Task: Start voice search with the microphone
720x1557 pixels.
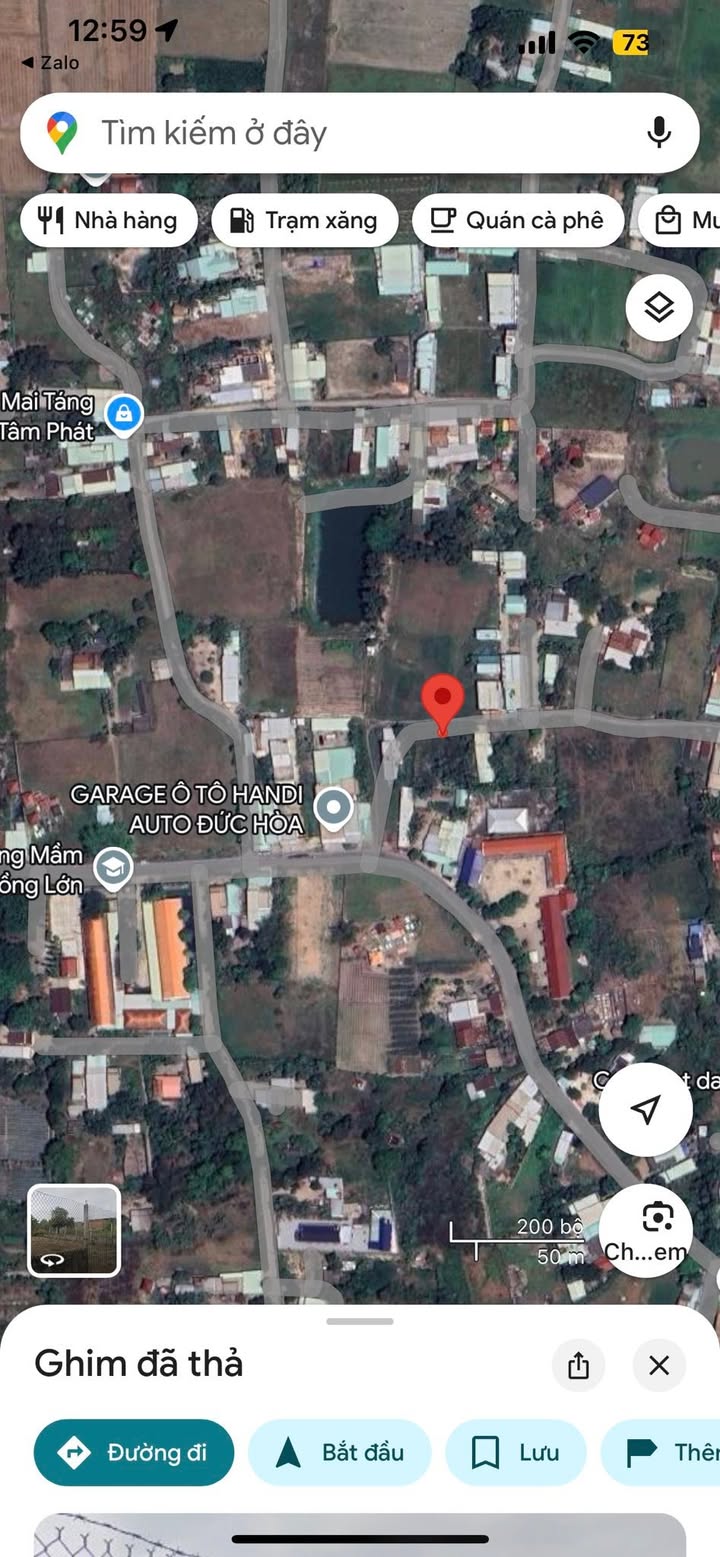Action: tap(658, 133)
